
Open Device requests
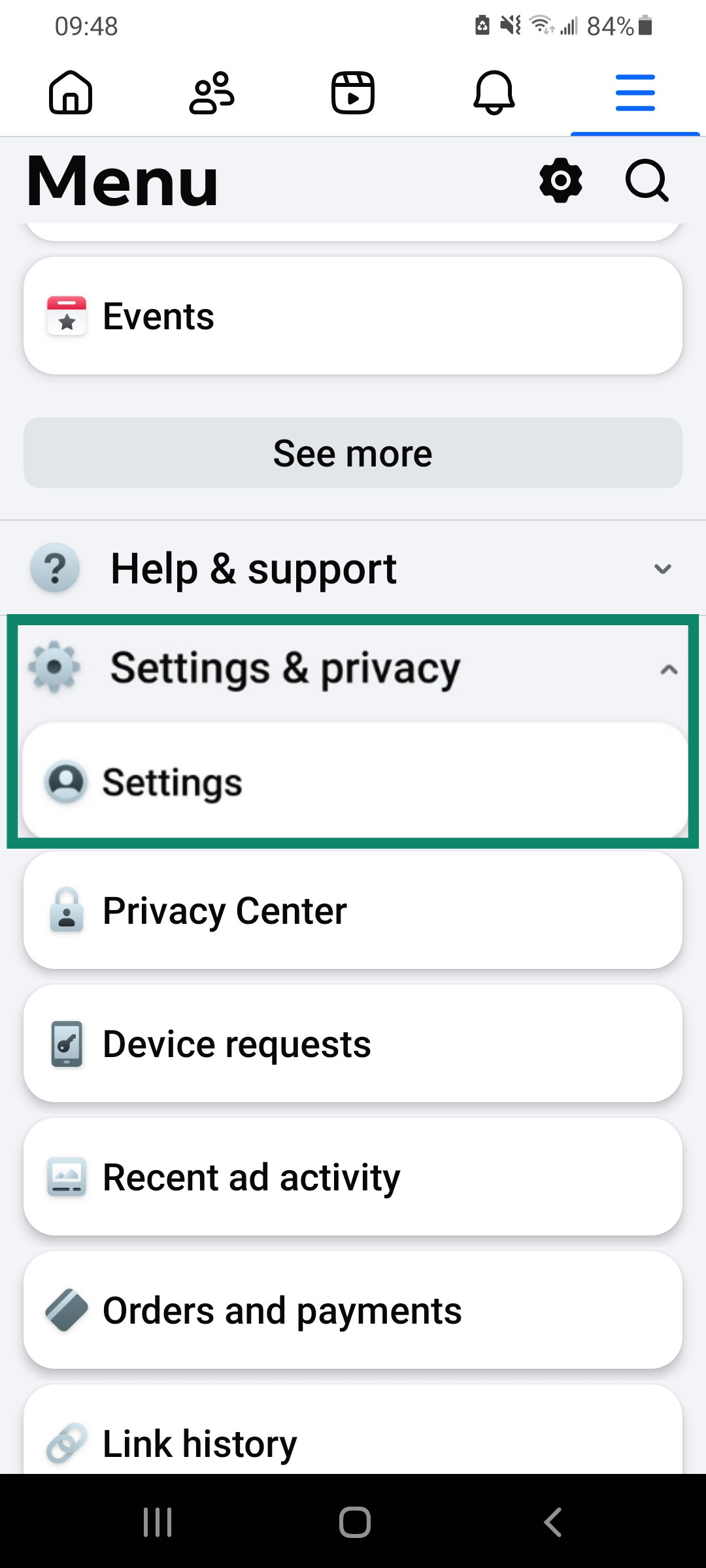click(x=353, y=1043)
